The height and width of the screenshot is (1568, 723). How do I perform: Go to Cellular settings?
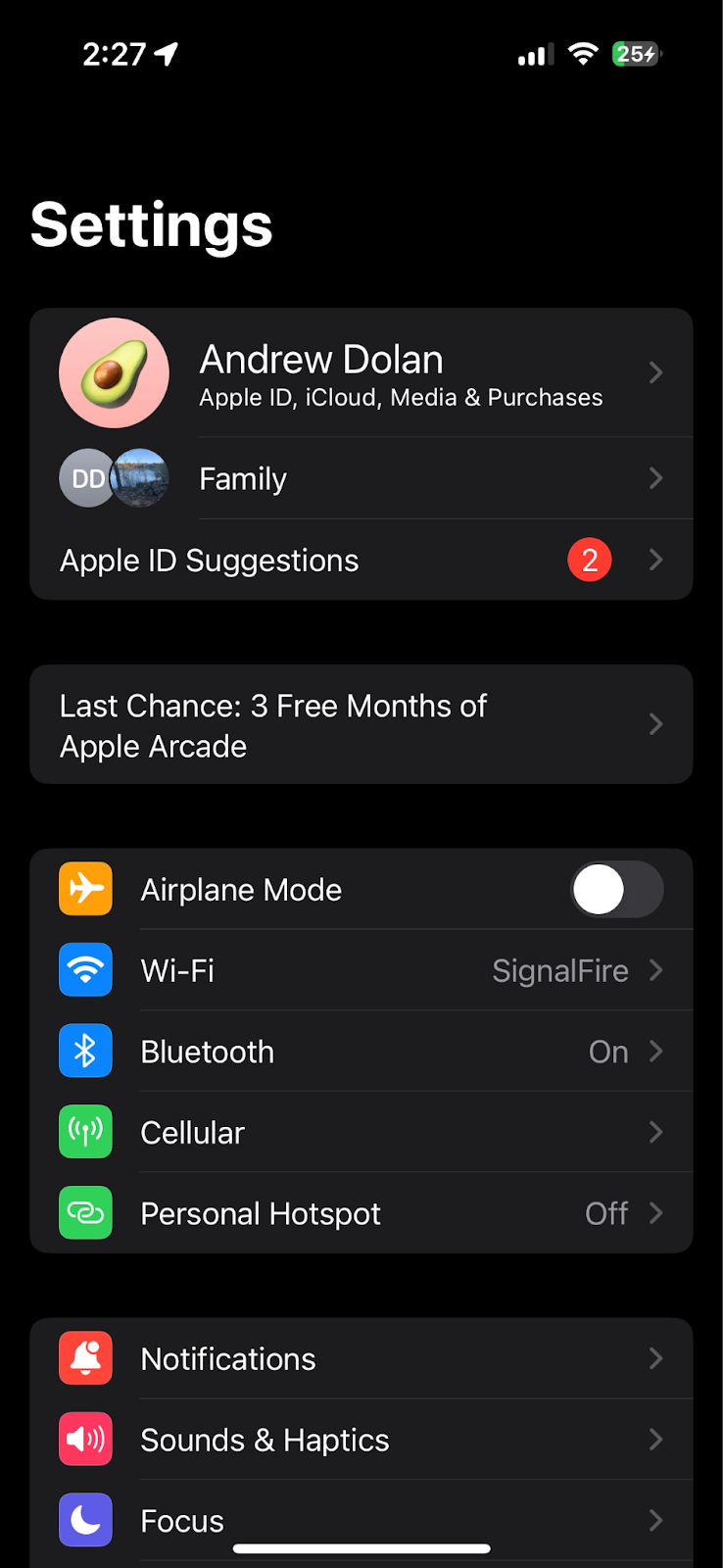tap(361, 1133)
